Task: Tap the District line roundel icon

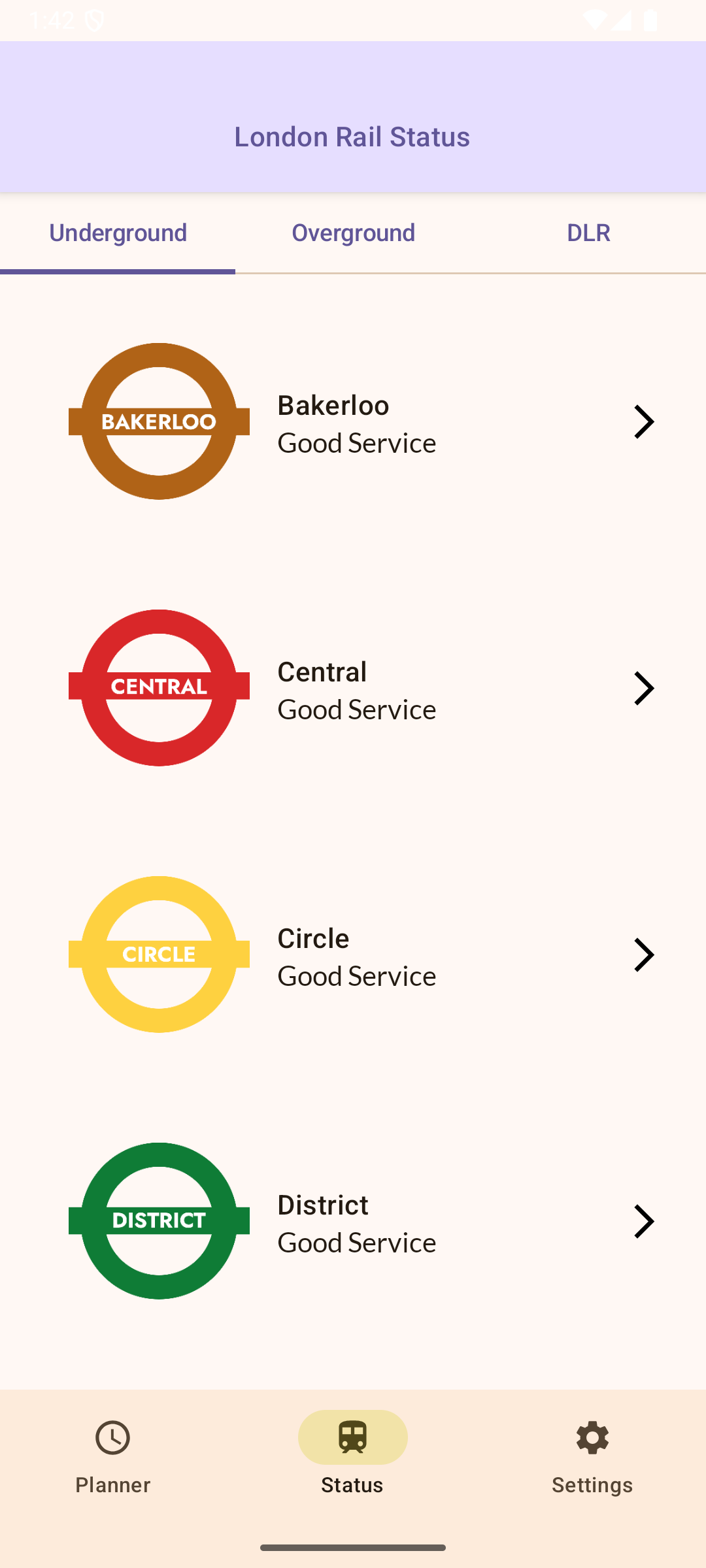Action: [159, 1221]
